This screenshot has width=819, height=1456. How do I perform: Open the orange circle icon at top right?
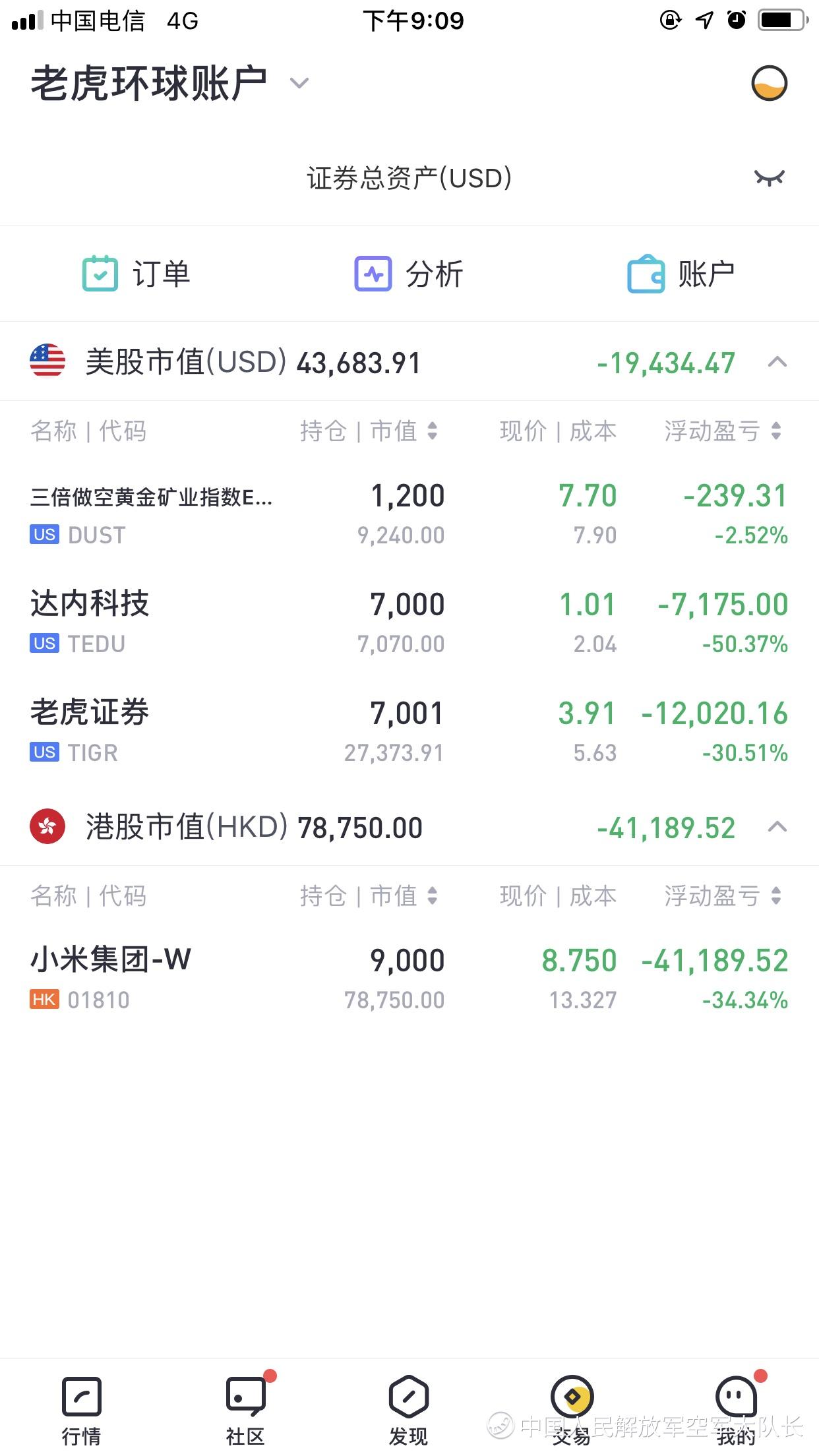[769, 84]
